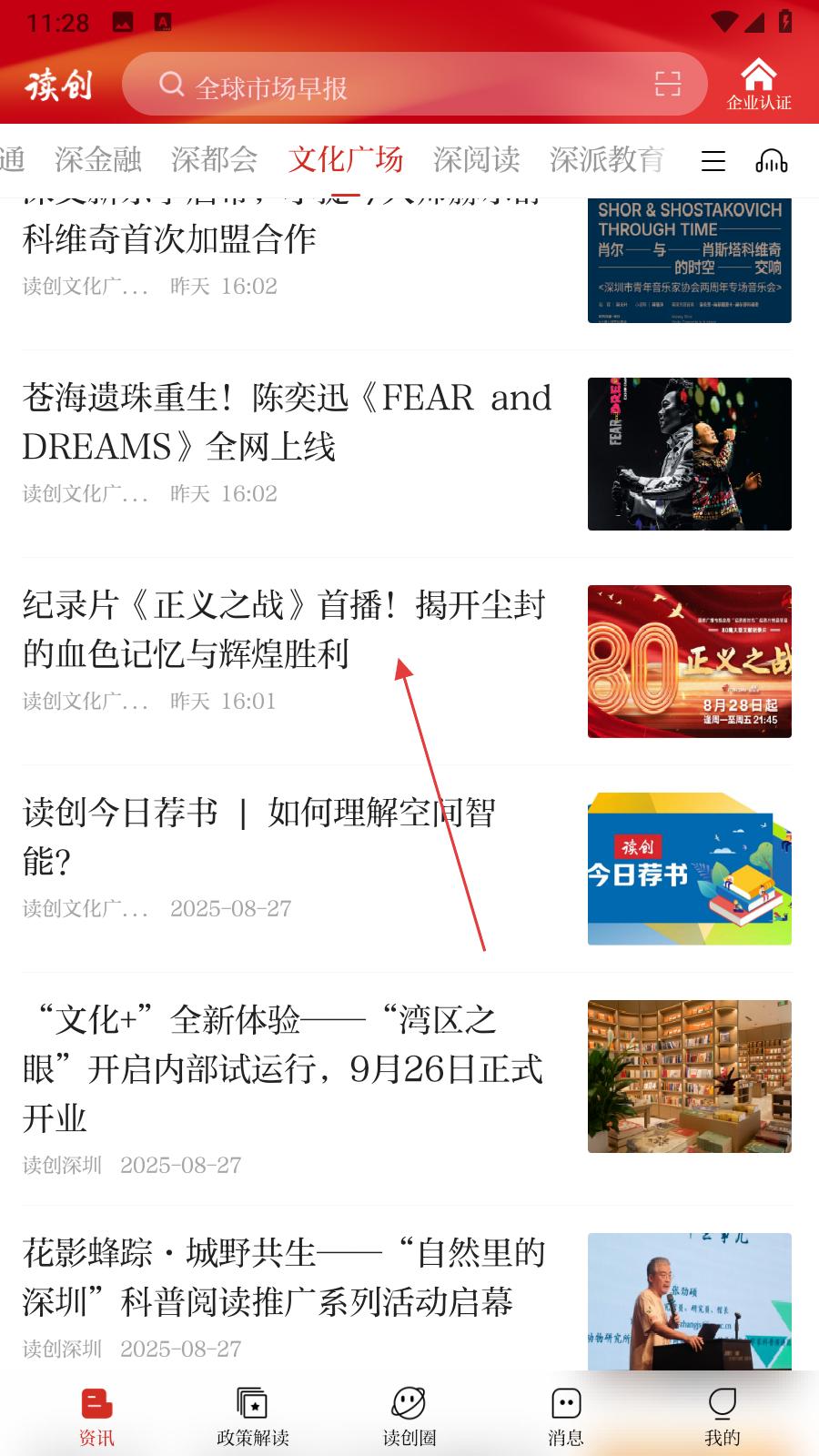This screenshot has width=819, height=1456.
Task: View the 正义之战 article thumbnail
Action: [x=690, y=662]
